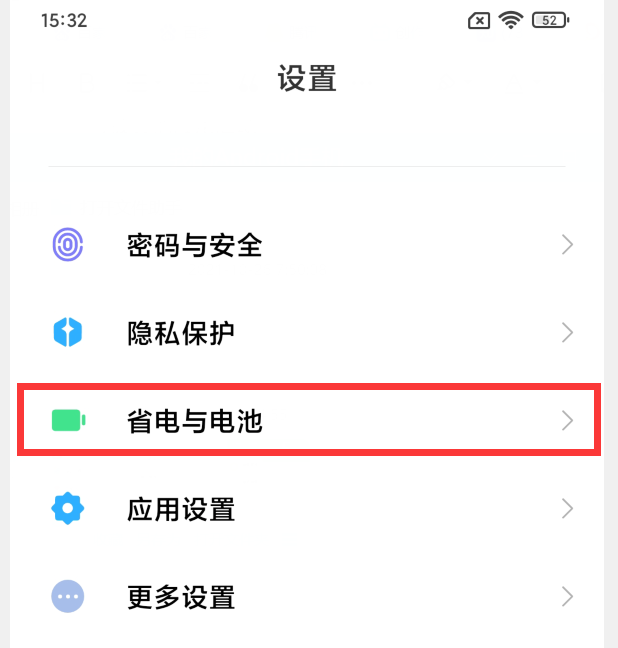Open 应用设置 row

[x=181, y=509]
